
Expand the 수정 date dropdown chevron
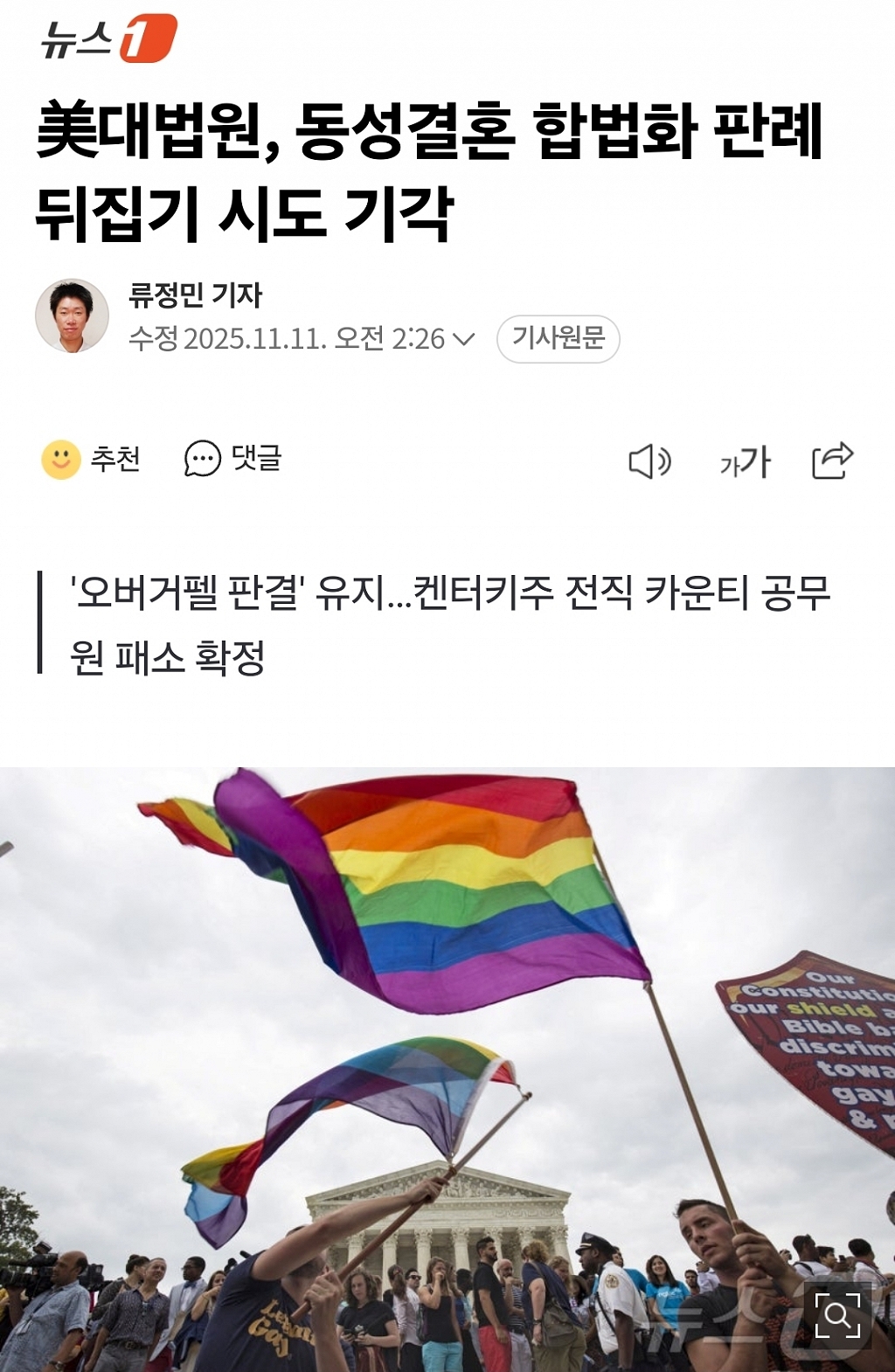coord(465,339)
